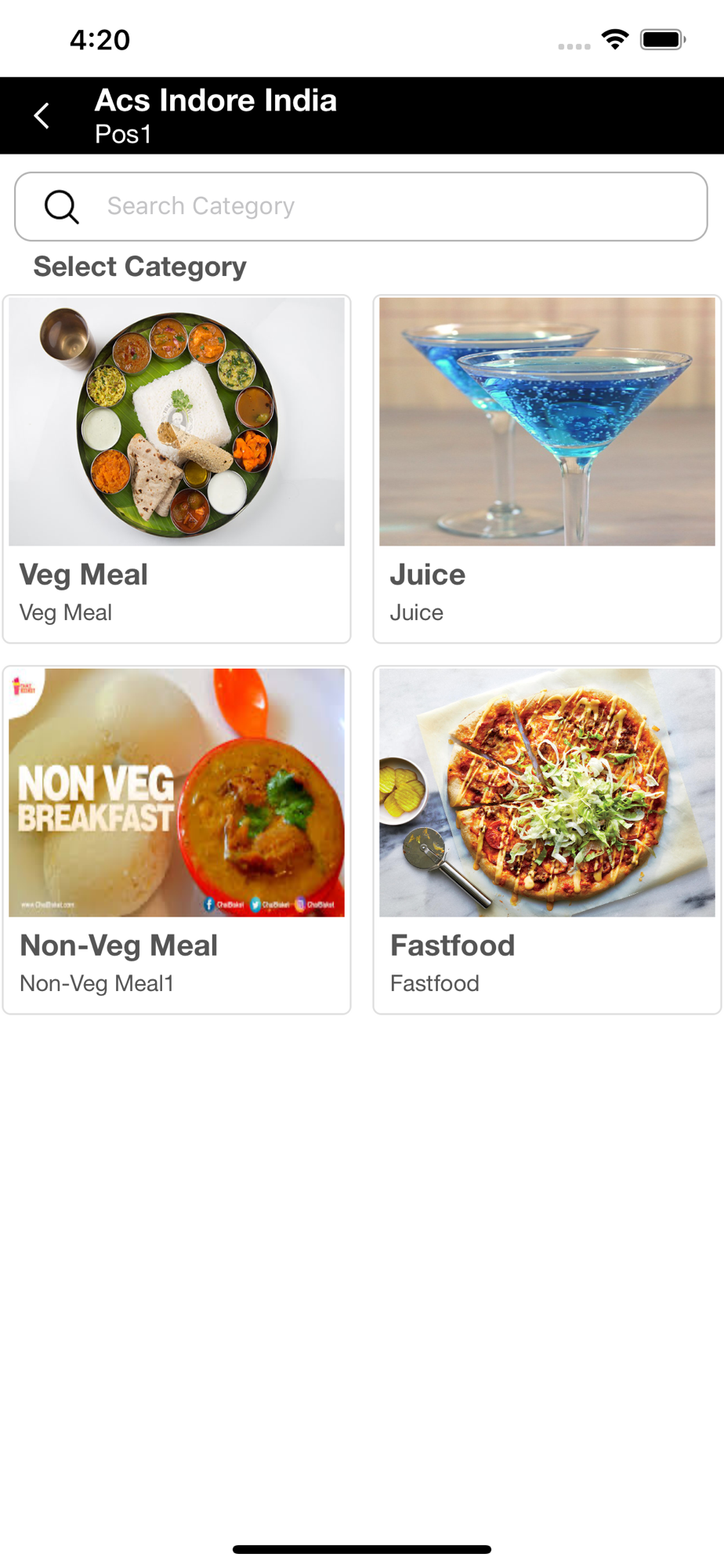Select the Juice category card
The image size is (724, 1568).
pos(546,469)
